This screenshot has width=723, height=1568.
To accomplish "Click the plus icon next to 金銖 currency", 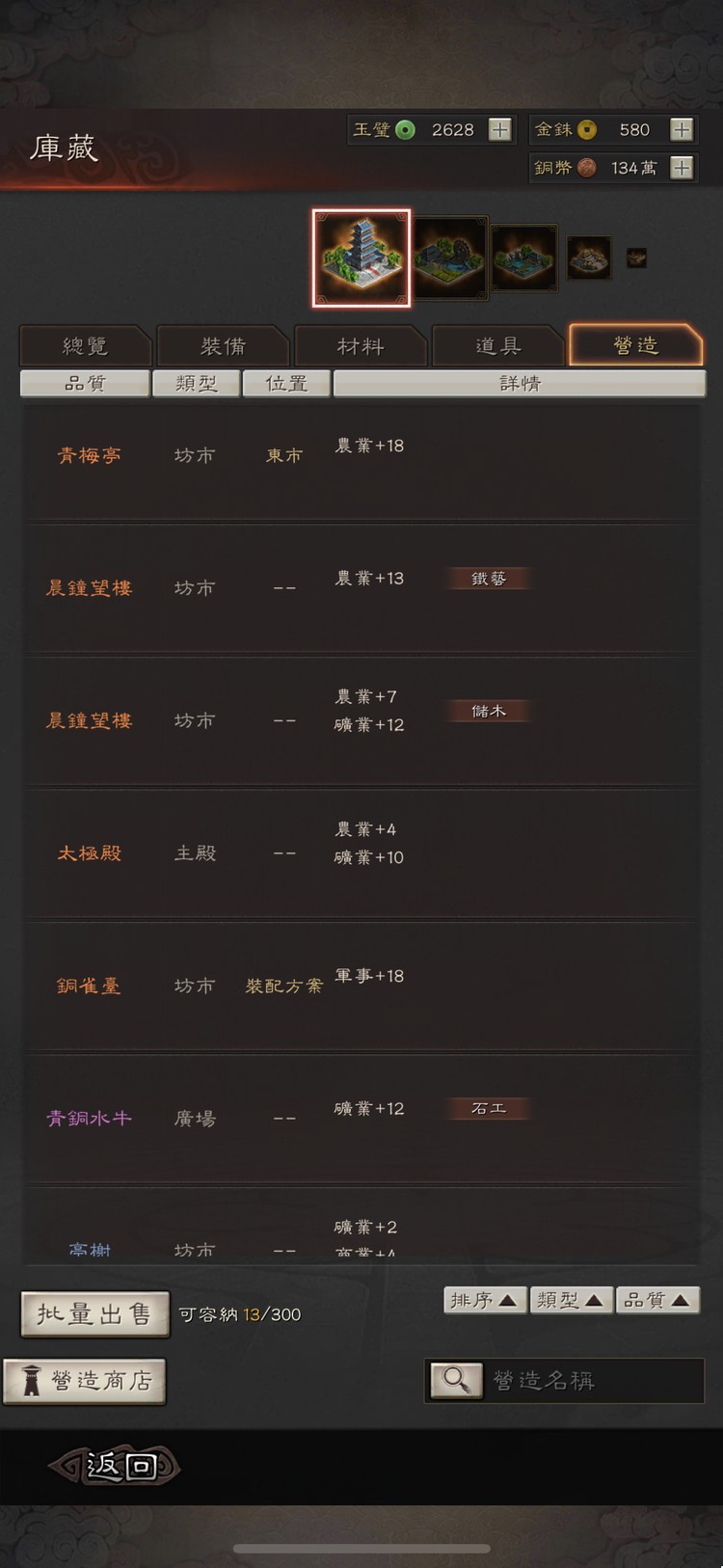I will pyautogui.click(x=683, y=129).
